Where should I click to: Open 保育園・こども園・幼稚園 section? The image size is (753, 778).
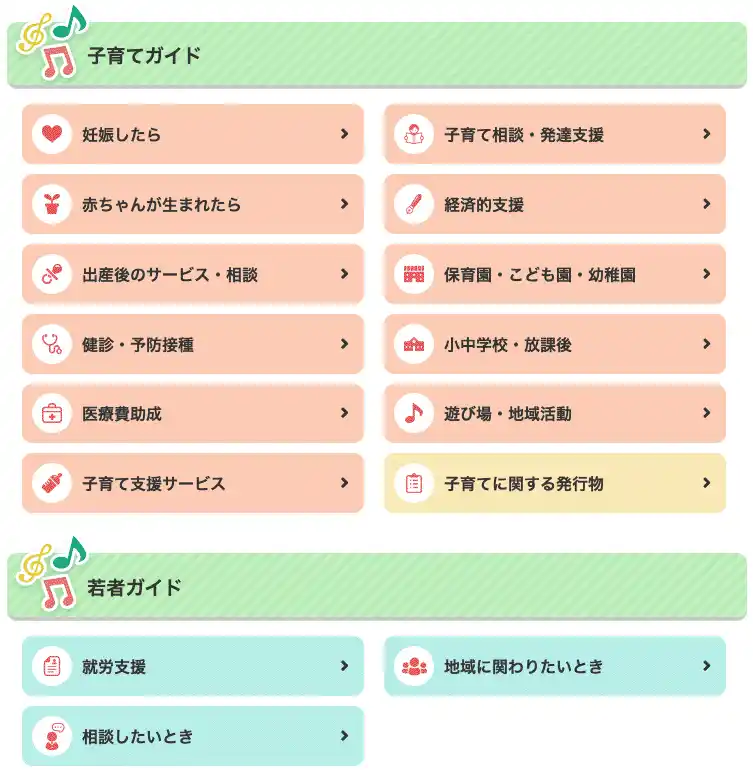pyautogui.click(x=554, y=274)
